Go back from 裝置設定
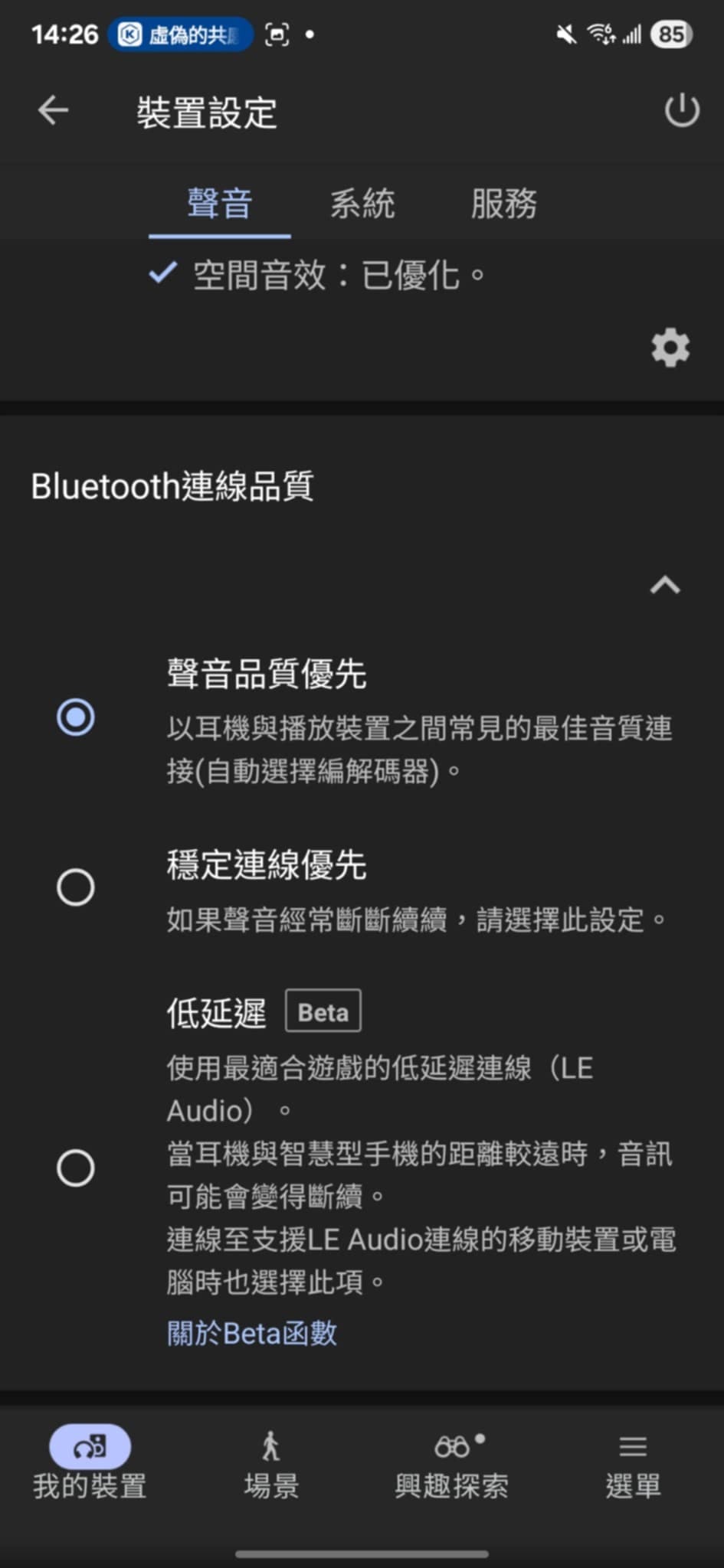 [x=53, y=111]
